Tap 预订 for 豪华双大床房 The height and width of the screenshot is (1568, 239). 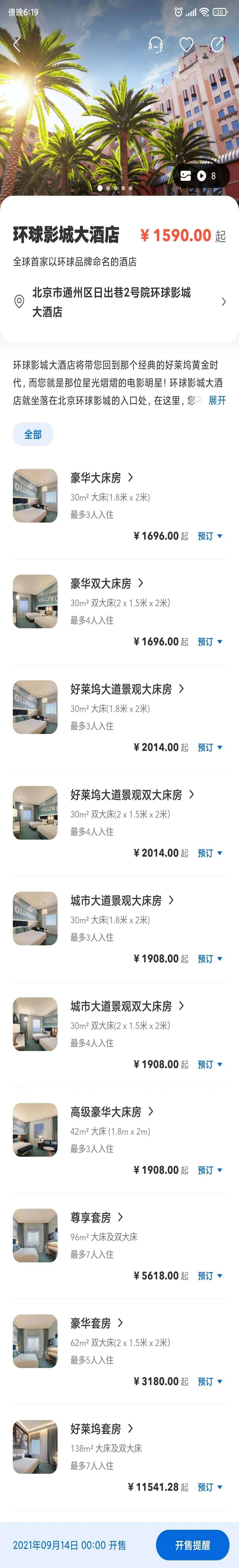tap(210, 642)
